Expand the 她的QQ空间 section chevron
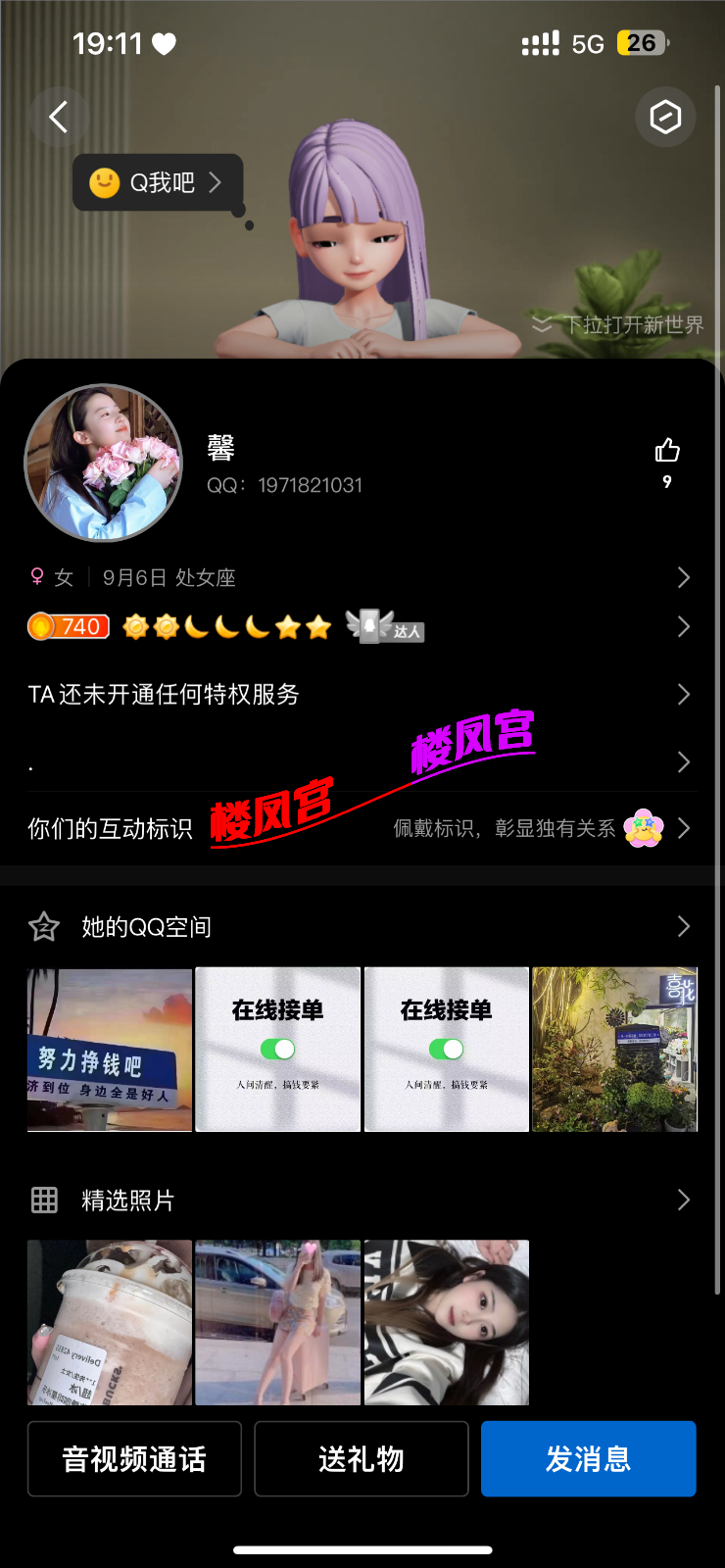The image size is (725, 1568). pos(683,924)
